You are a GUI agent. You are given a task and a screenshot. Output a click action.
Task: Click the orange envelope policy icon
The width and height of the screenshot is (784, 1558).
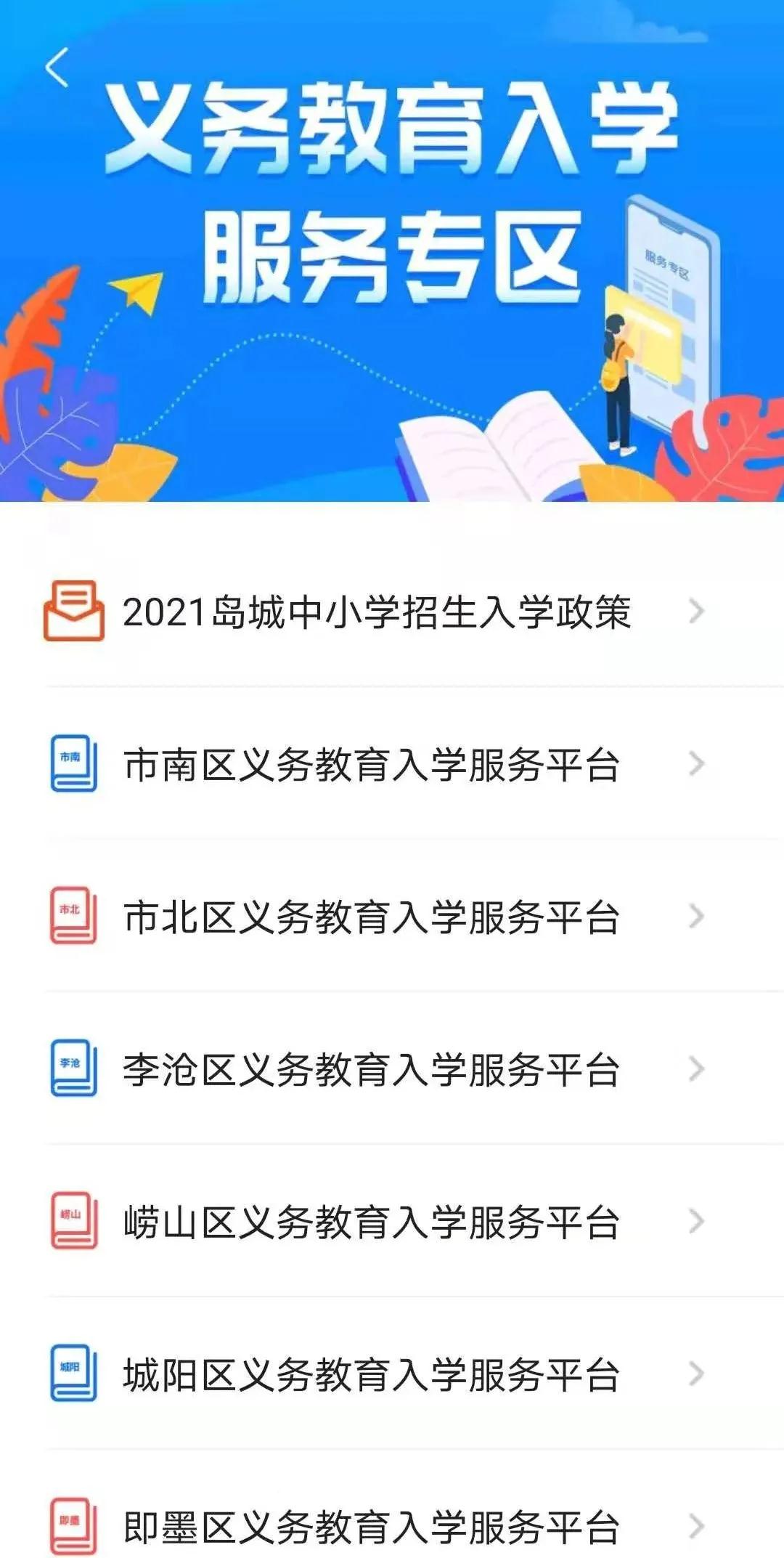coord(73,610)
